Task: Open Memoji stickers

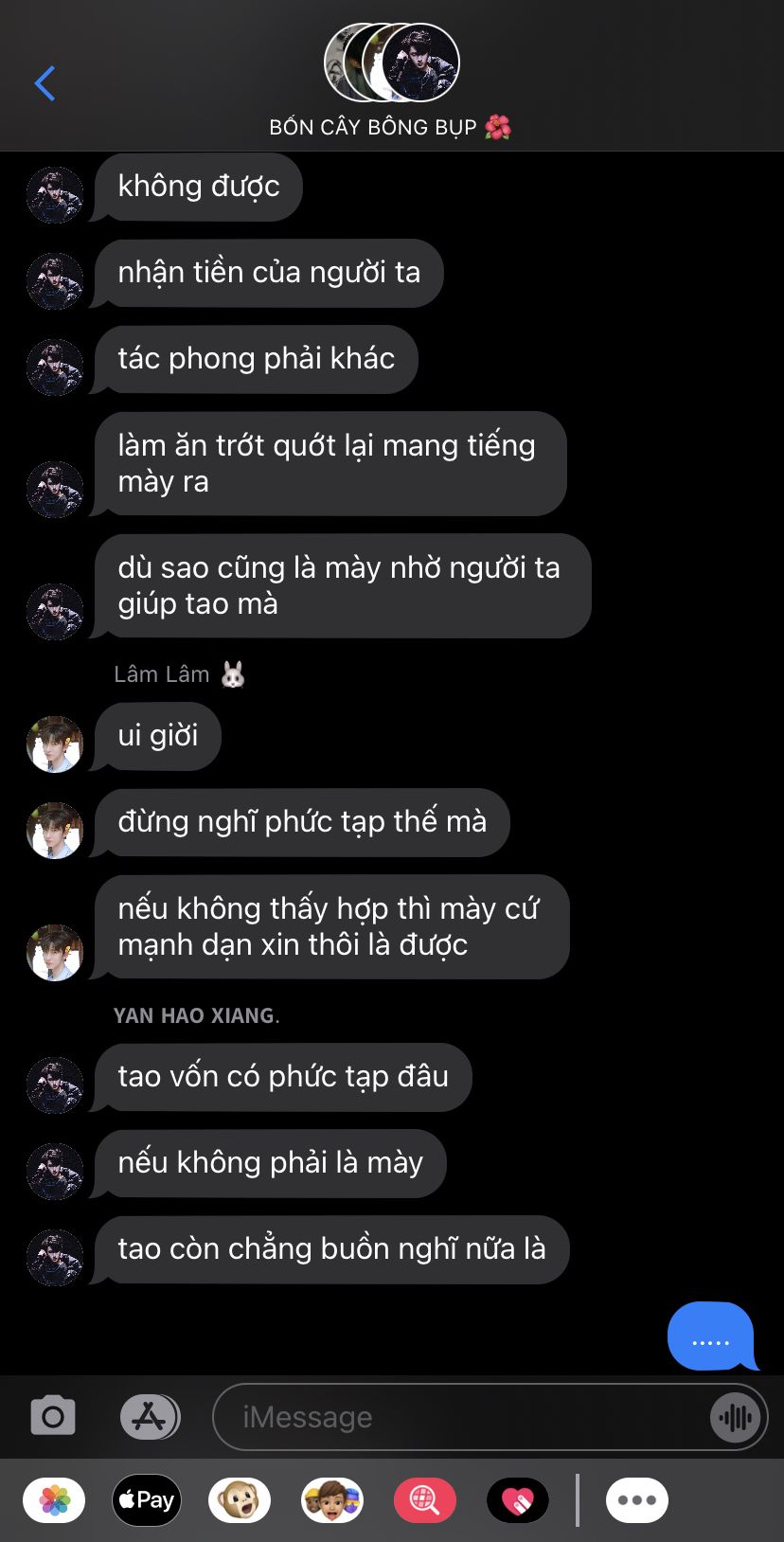Action: pyautogui.click(x=332, y=1500)
